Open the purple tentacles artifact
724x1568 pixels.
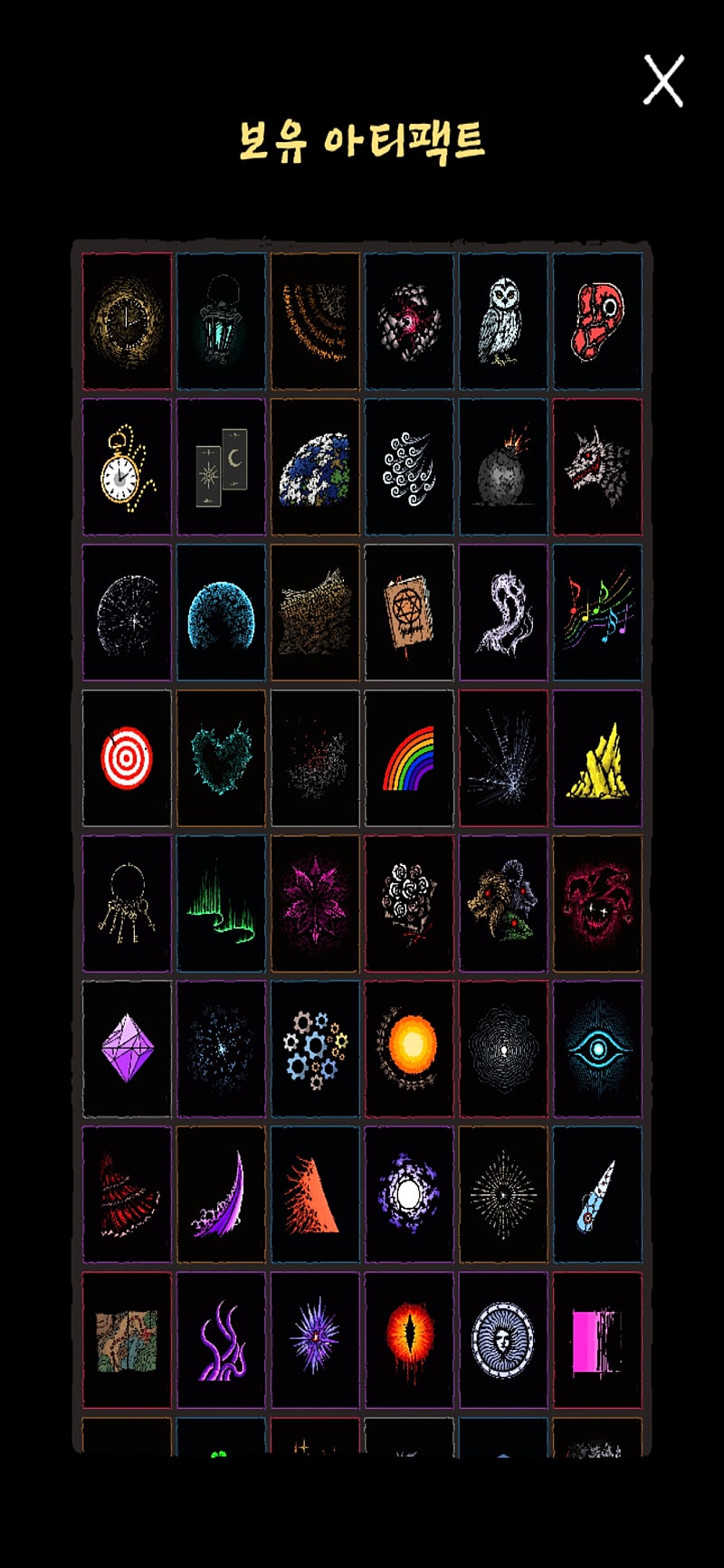point(221,1340)
